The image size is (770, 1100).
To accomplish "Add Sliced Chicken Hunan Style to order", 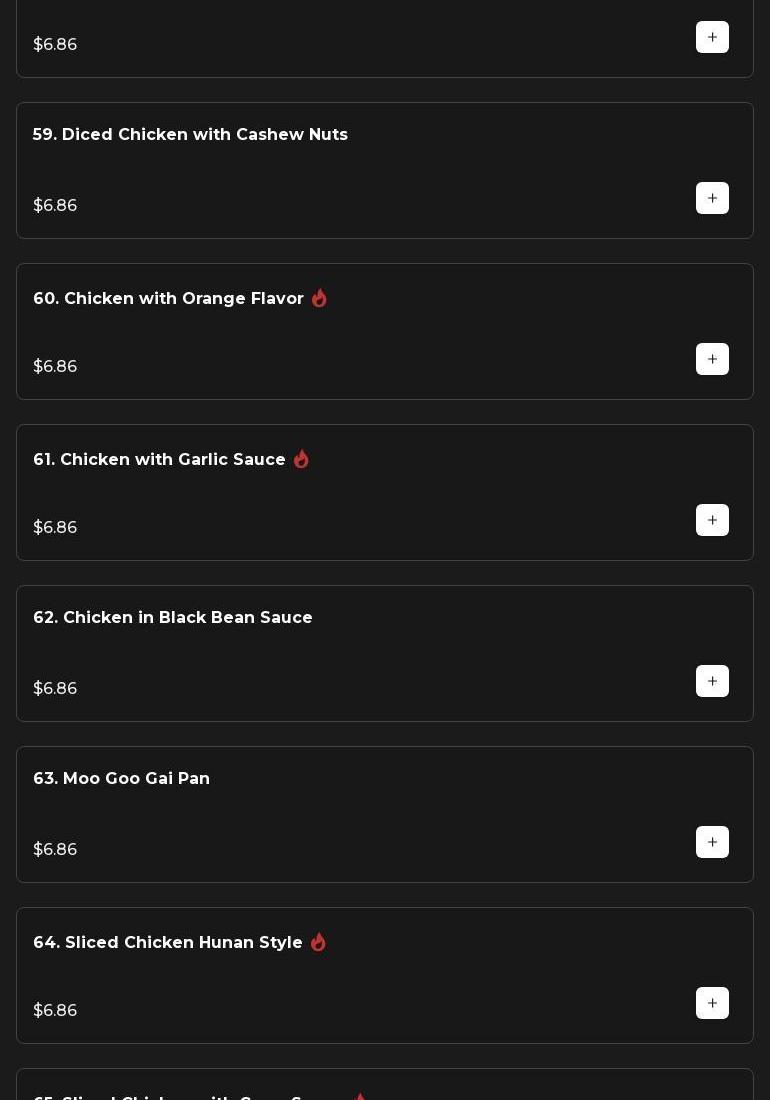I will 712,1003.
